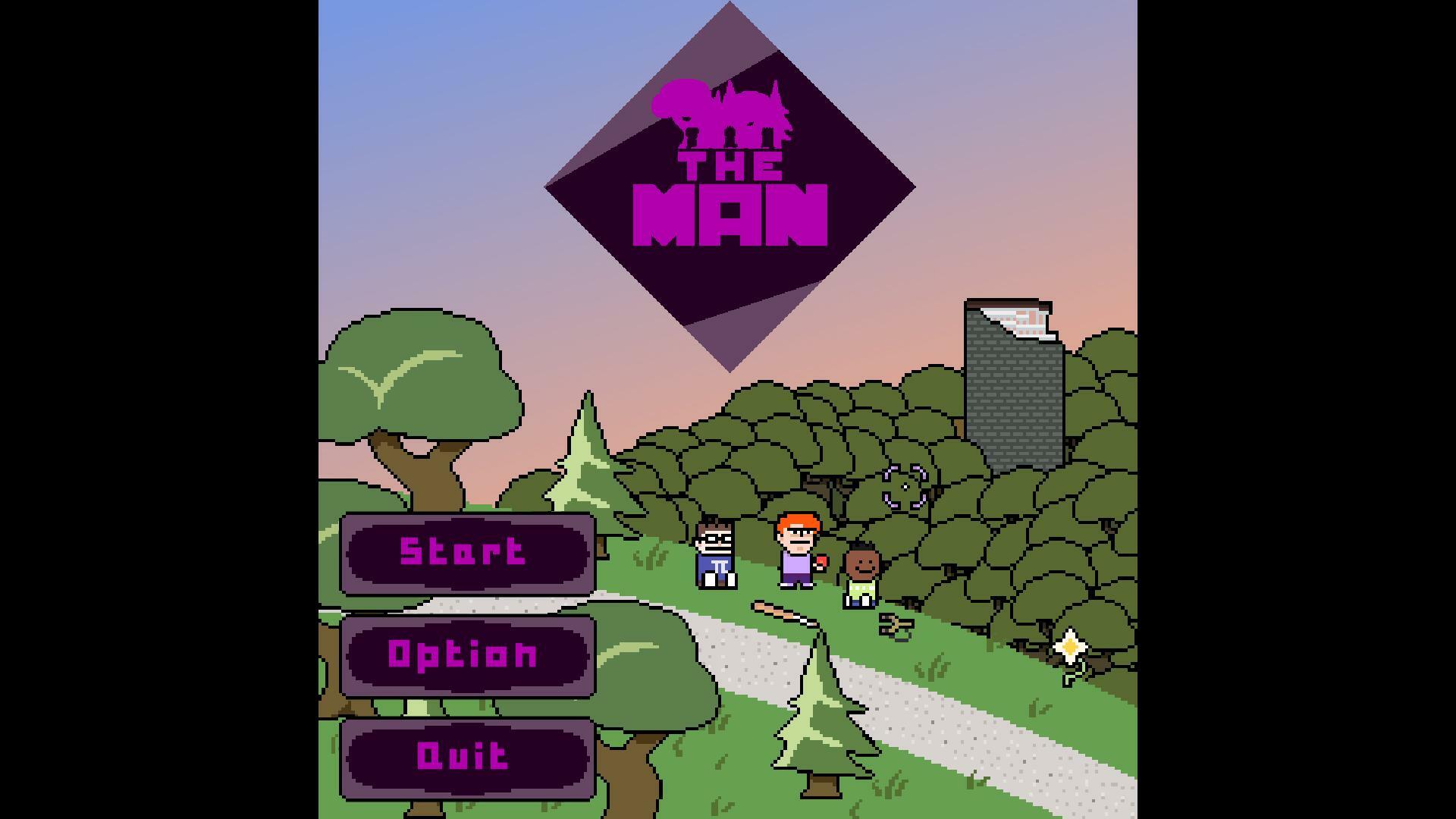Quit the game
Image resolution: width=1456 pixels, height=819 pixels.
[x=467, y=758]
